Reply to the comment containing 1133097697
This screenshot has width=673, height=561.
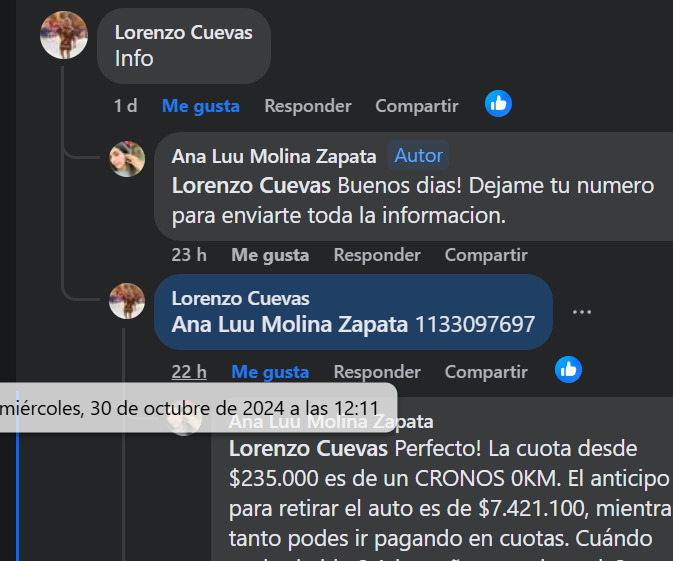(x=377, y=372)
